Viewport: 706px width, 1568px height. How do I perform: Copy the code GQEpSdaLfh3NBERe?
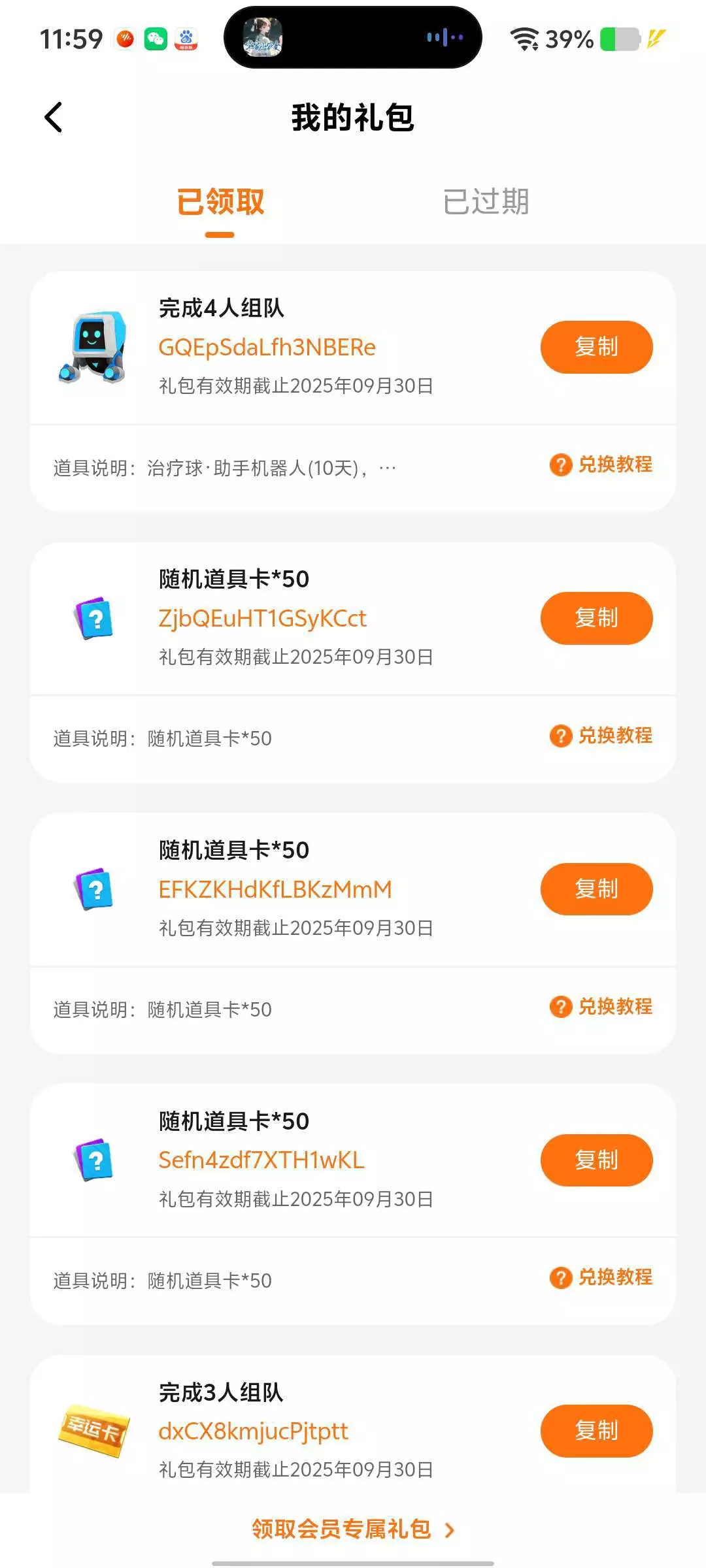click(x=596, y=347)
